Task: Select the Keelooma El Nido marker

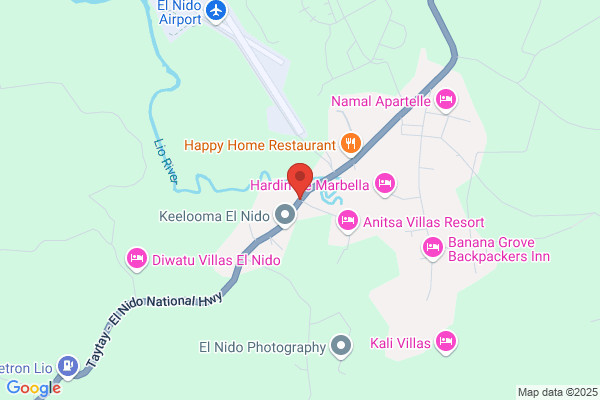Action: tap(285, 215)
